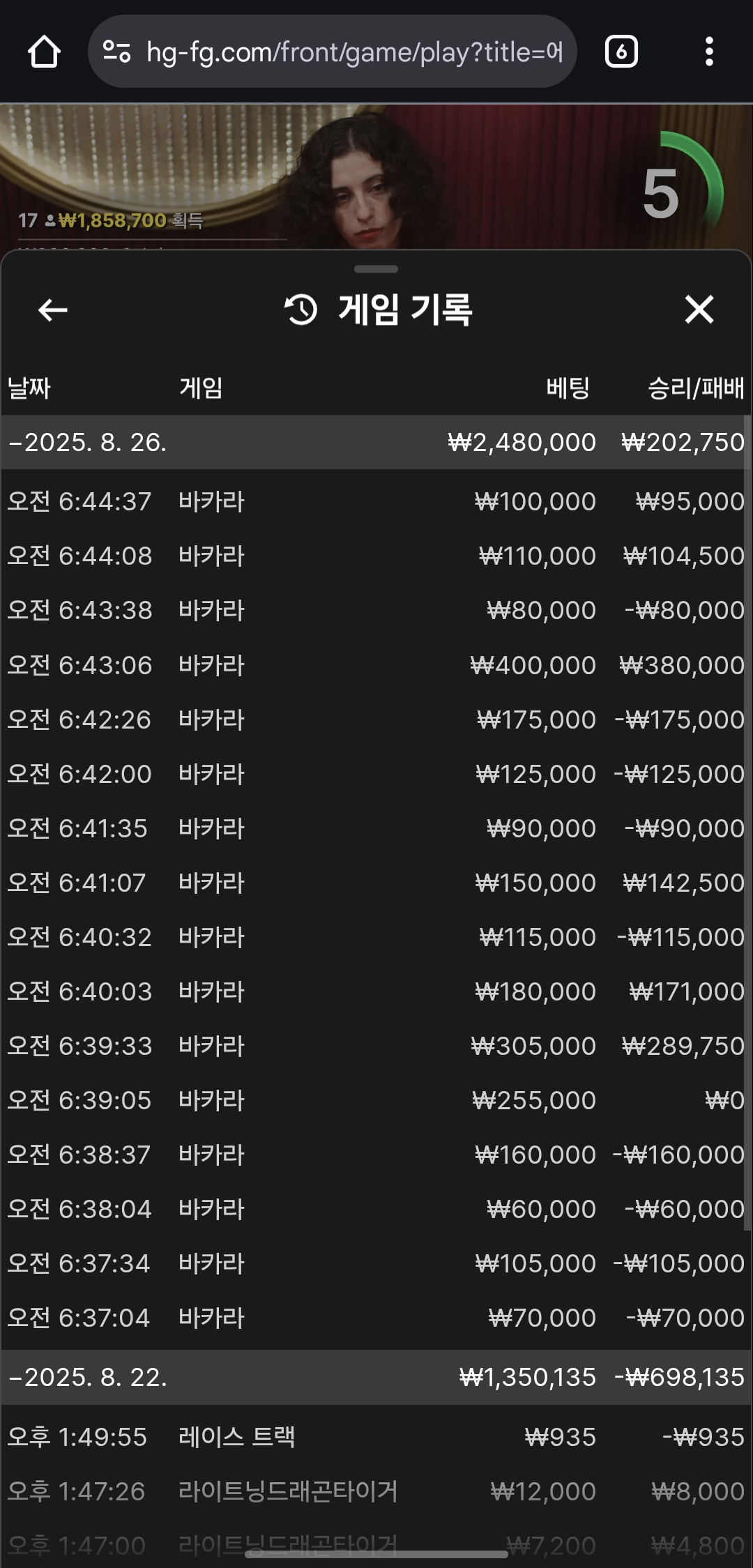Go to the browser home page
This screenshot has height=1568, width=753.
point(44,52)
